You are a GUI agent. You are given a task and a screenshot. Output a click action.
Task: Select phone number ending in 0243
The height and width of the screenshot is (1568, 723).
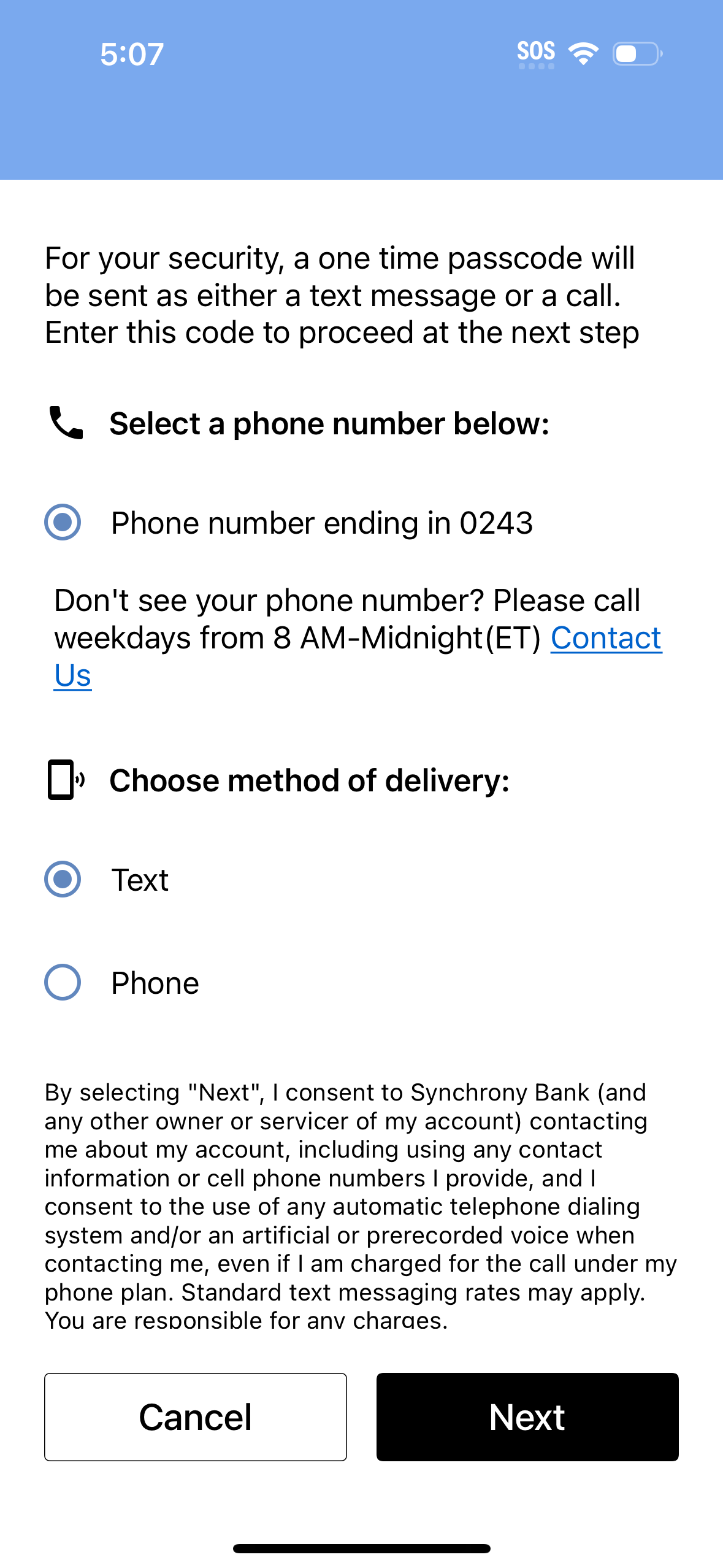click(x=63, y=523)
